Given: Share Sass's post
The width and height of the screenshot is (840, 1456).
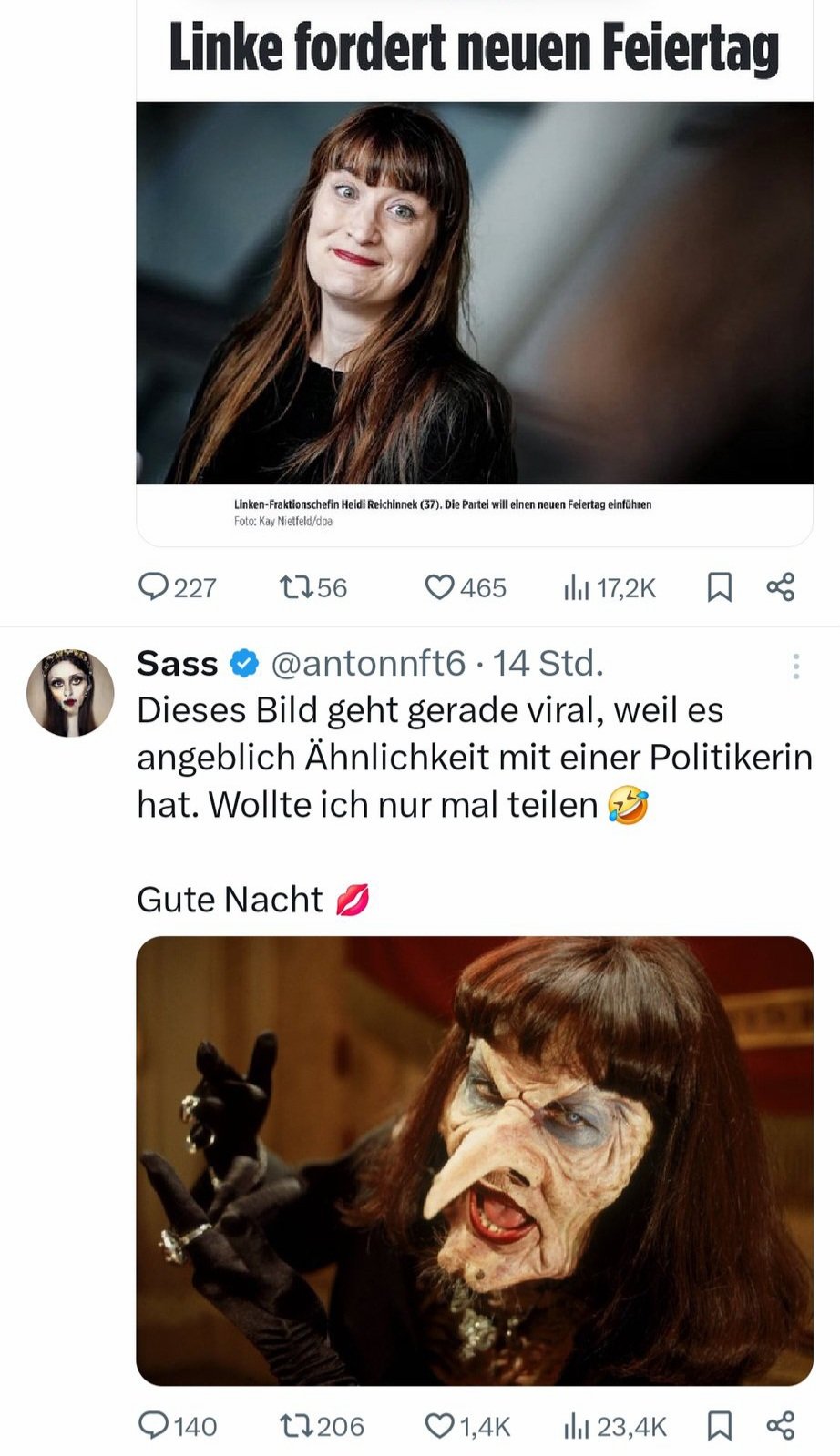Looking at the screenshot, I should click(x=781, y=1425).
